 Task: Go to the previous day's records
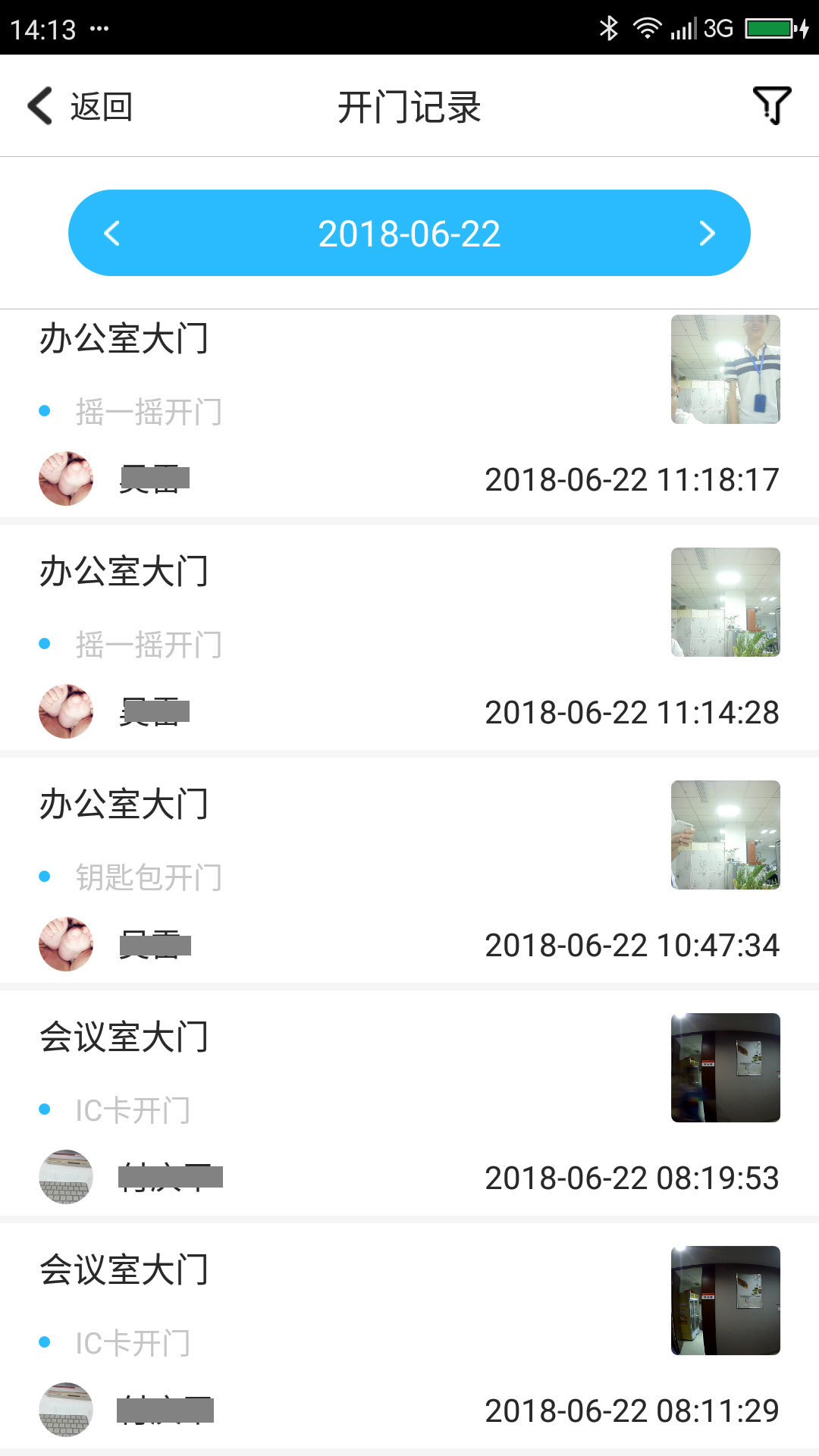point(112,233)
